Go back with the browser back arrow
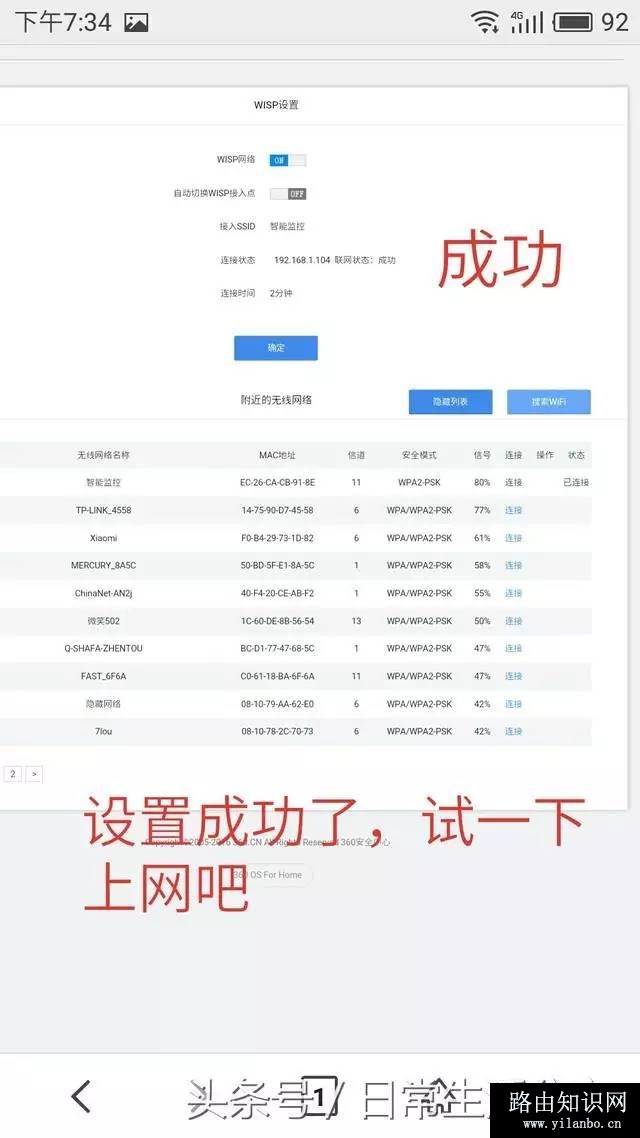 [x=81, y=1096]
